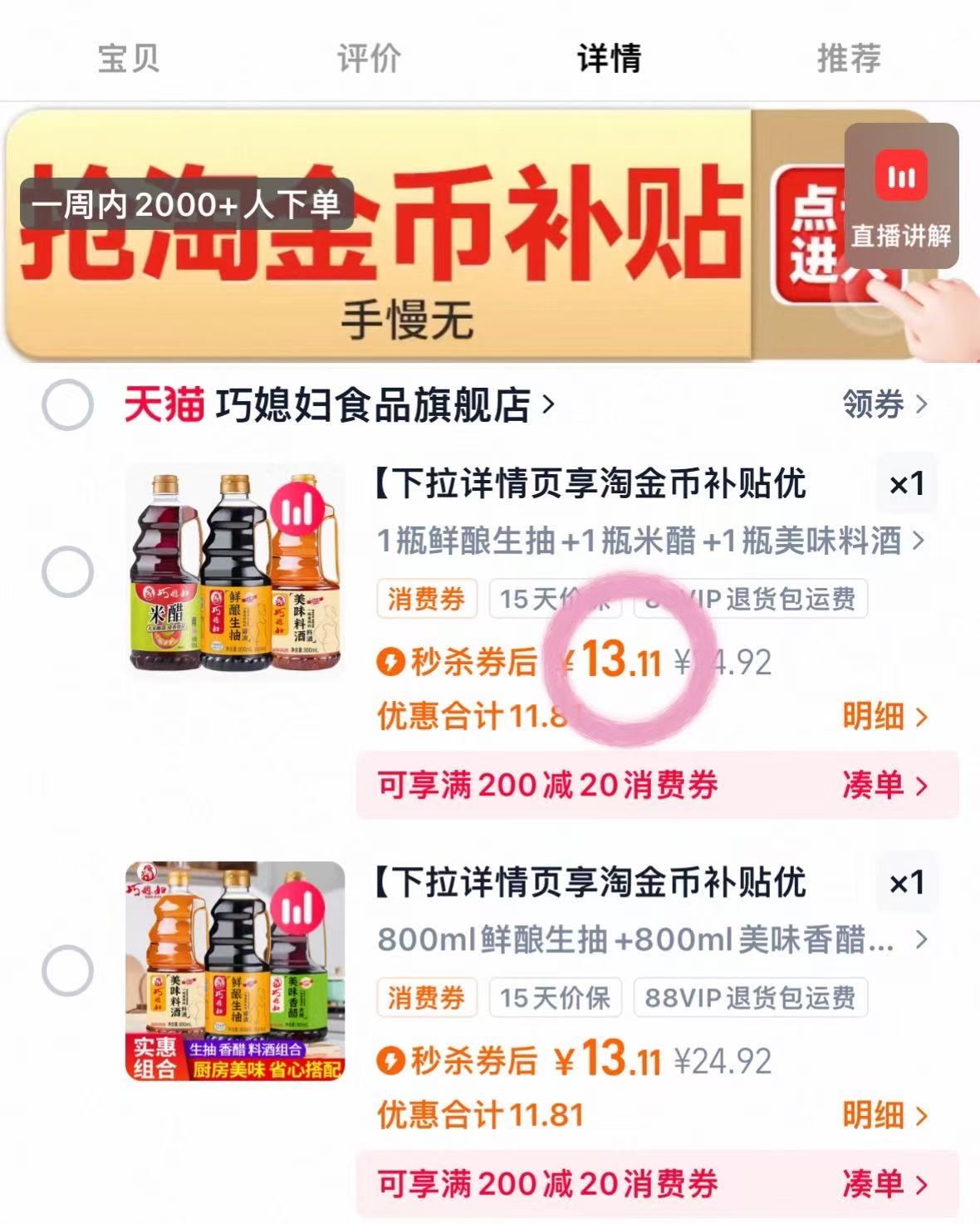Image resolution: width=980 pixels, height=1224 pixels.
Task: Click the flash sale lightning icon by ¥13.11
Action: [x=391, y=662]
